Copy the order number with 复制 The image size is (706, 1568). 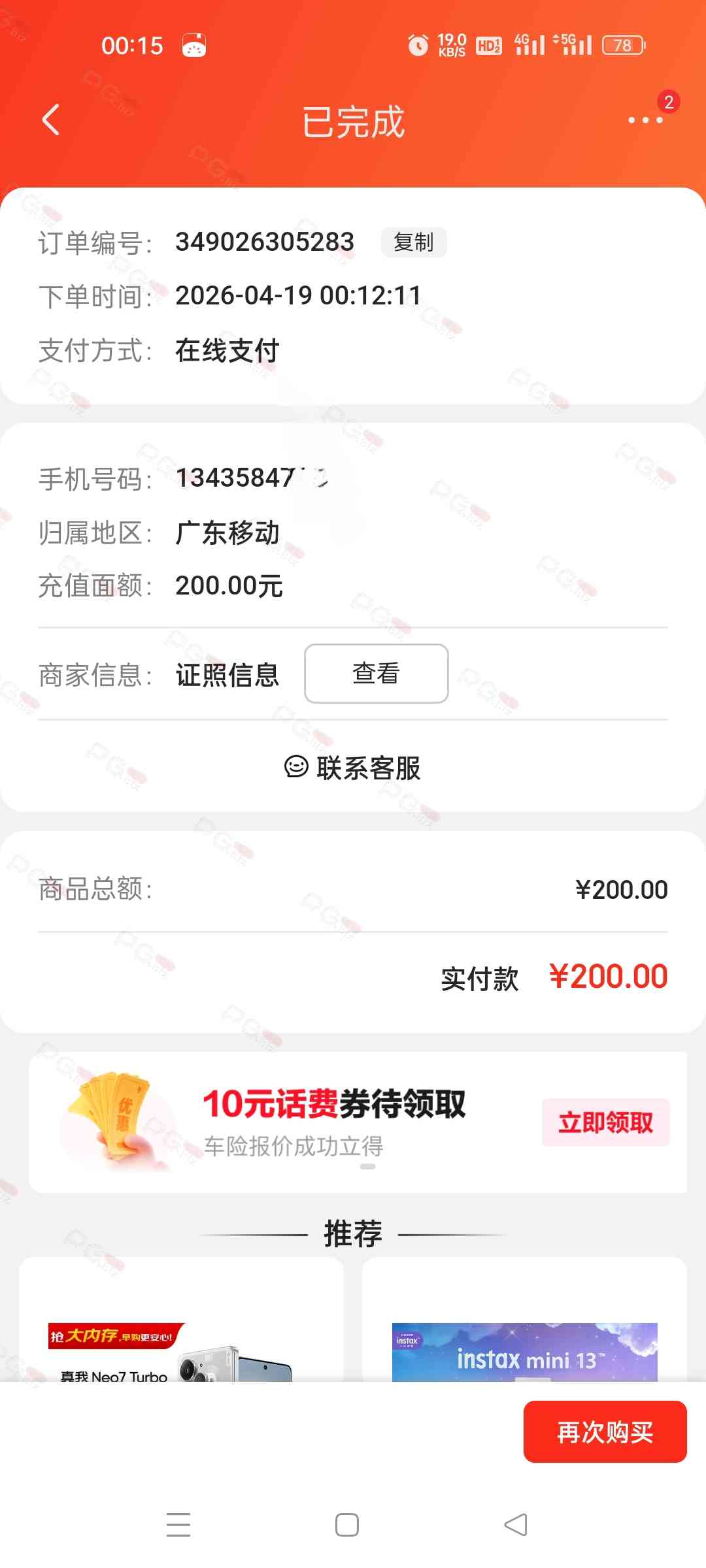(413, 242)
